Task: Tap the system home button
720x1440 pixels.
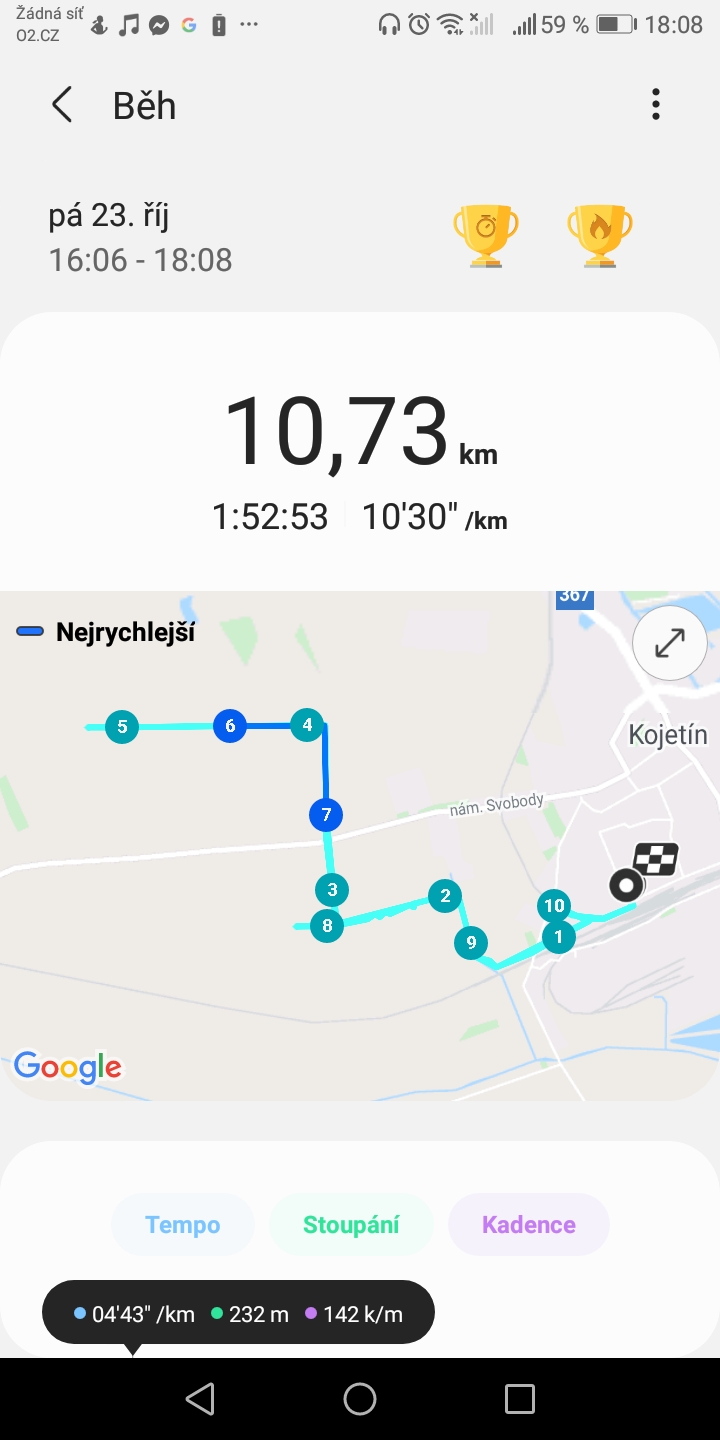Action: tap(360, 1398)
